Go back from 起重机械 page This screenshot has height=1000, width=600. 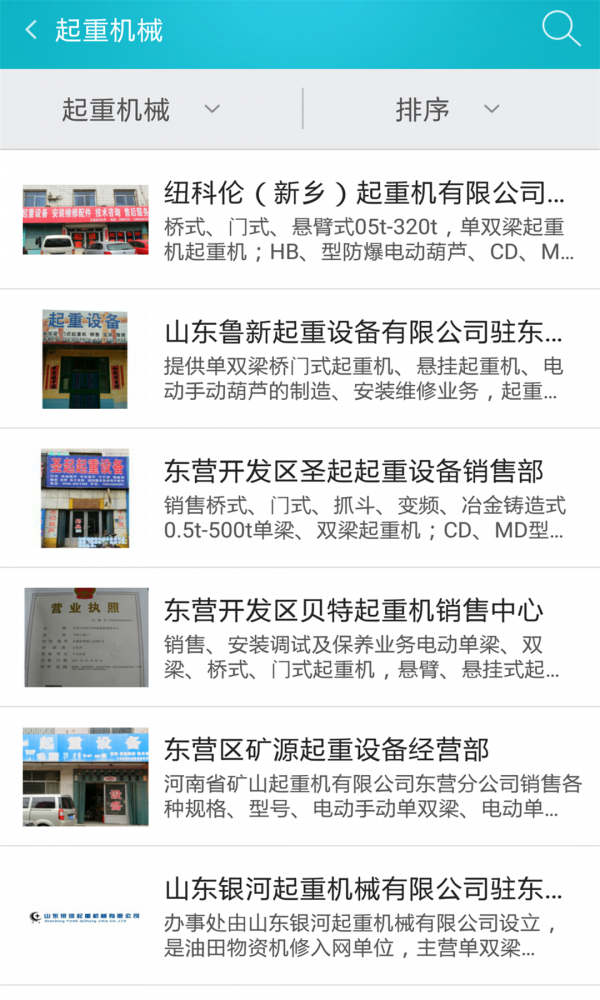(x=31, y=30)
